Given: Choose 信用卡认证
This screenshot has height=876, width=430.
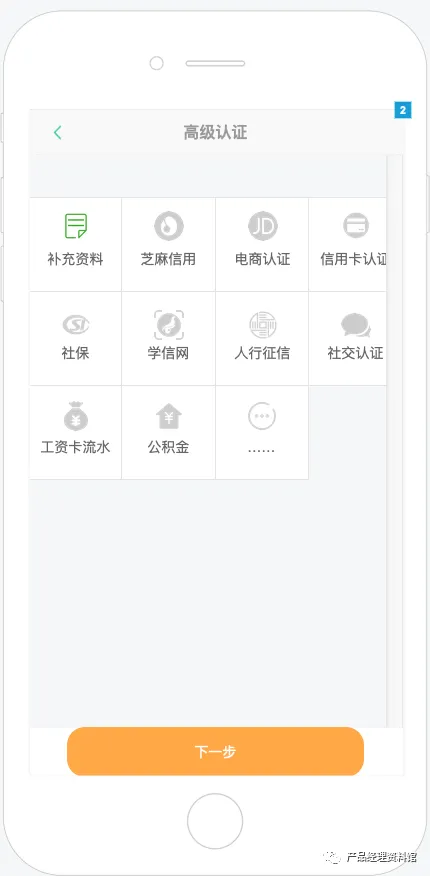Looking at the screenshot, I should (x=348, y=244).
